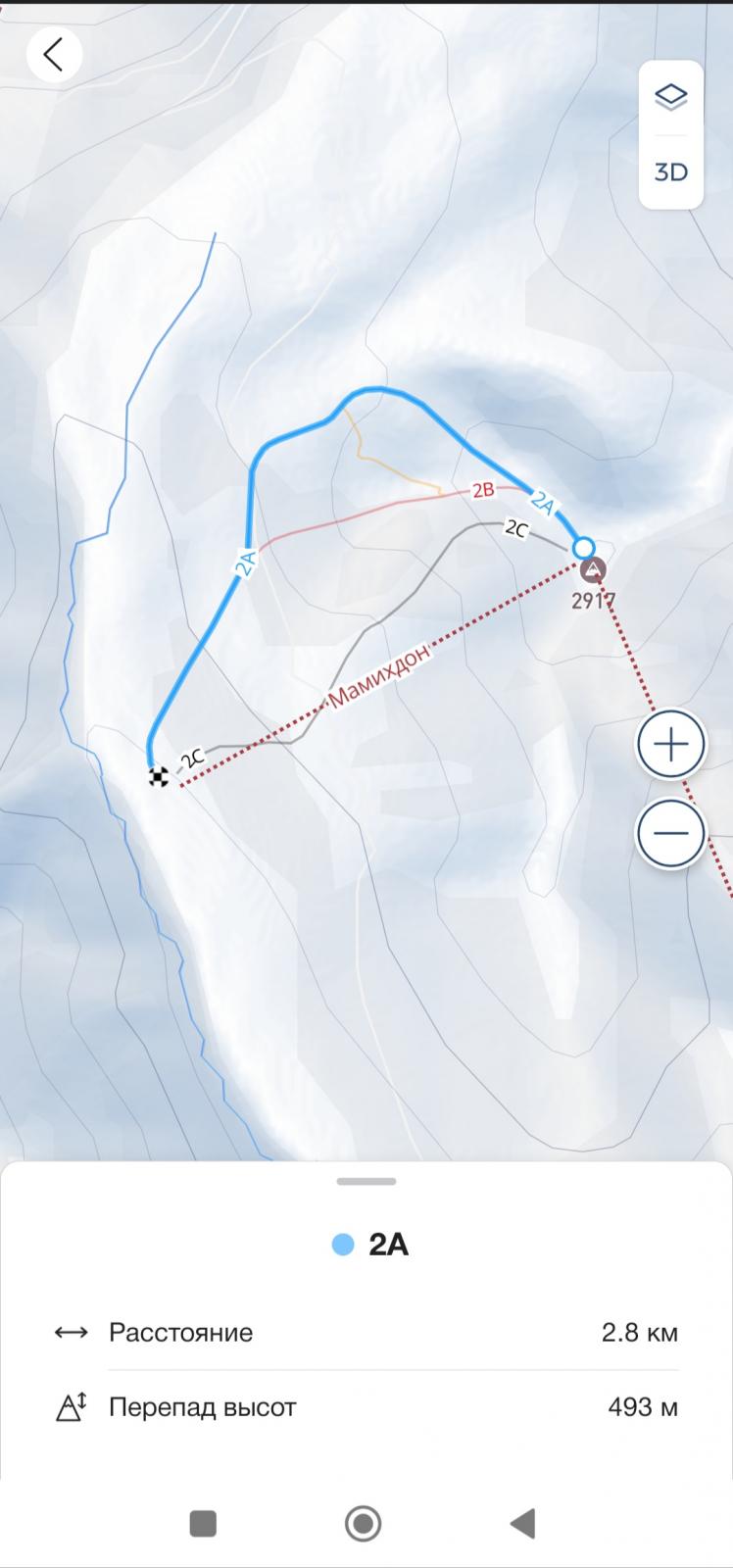Tap the system back triangle button
The width and height of the screenshot is (733, 1568).
pyautogui.click(x=523, y=1523)
